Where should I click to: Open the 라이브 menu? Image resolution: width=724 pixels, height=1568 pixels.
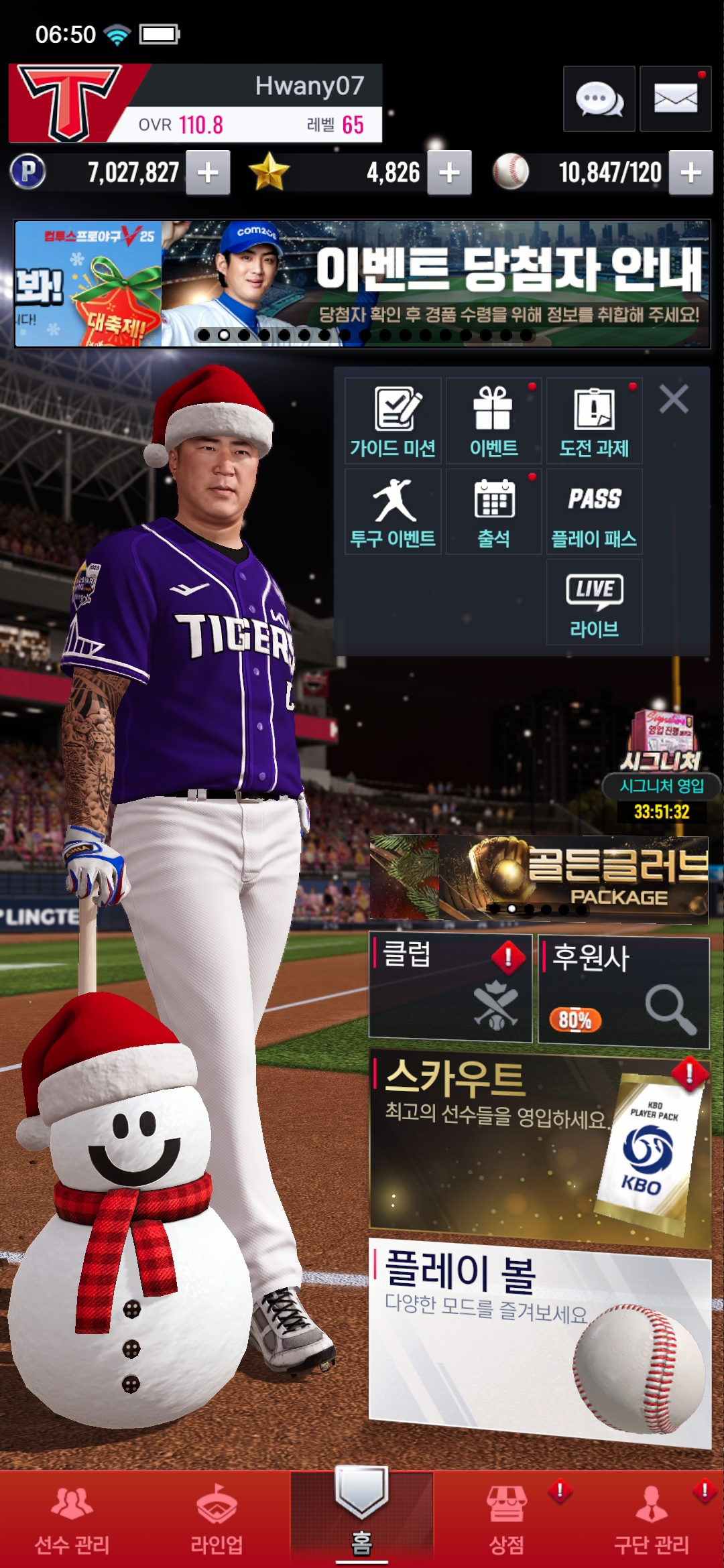click(595, 602)
